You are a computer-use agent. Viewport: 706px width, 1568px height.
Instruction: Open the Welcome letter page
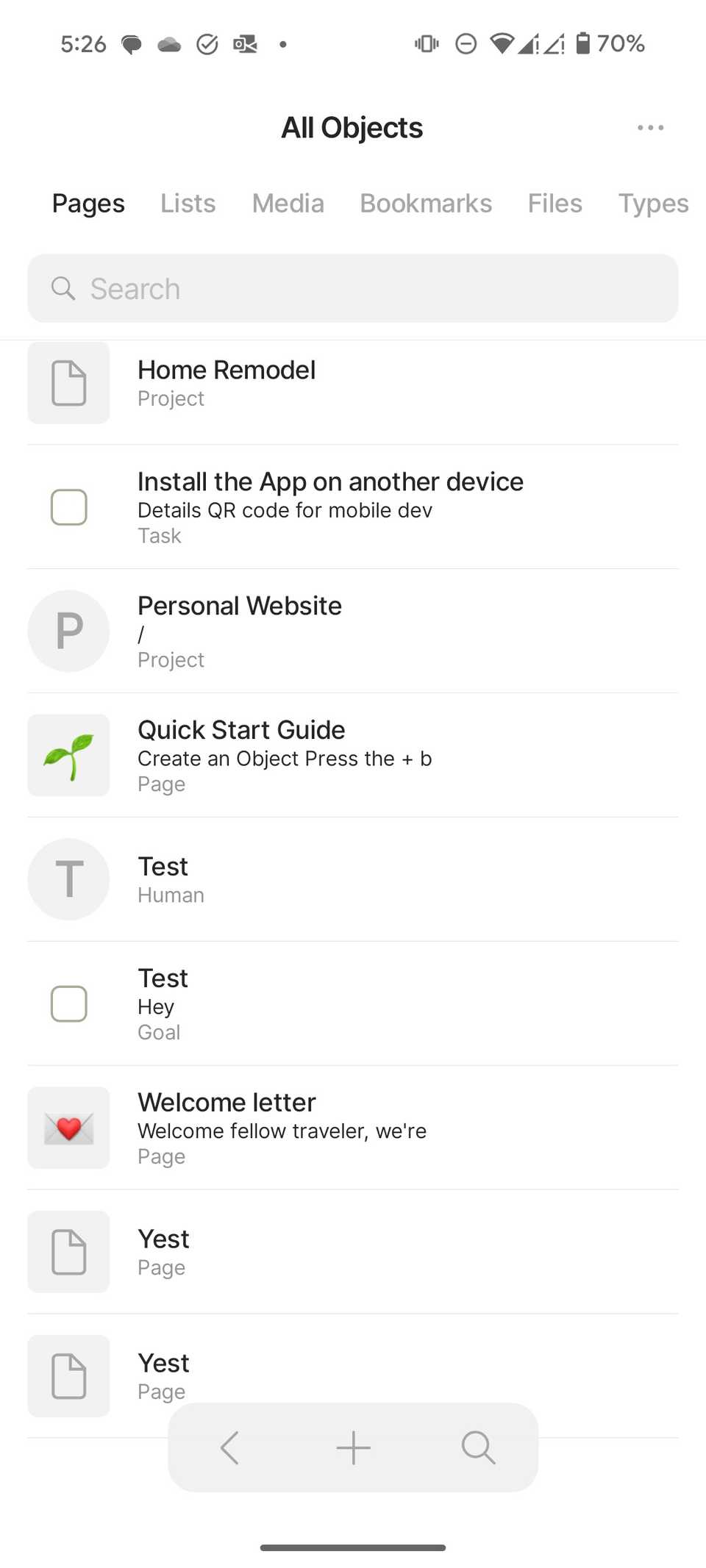coord(226,1102)
